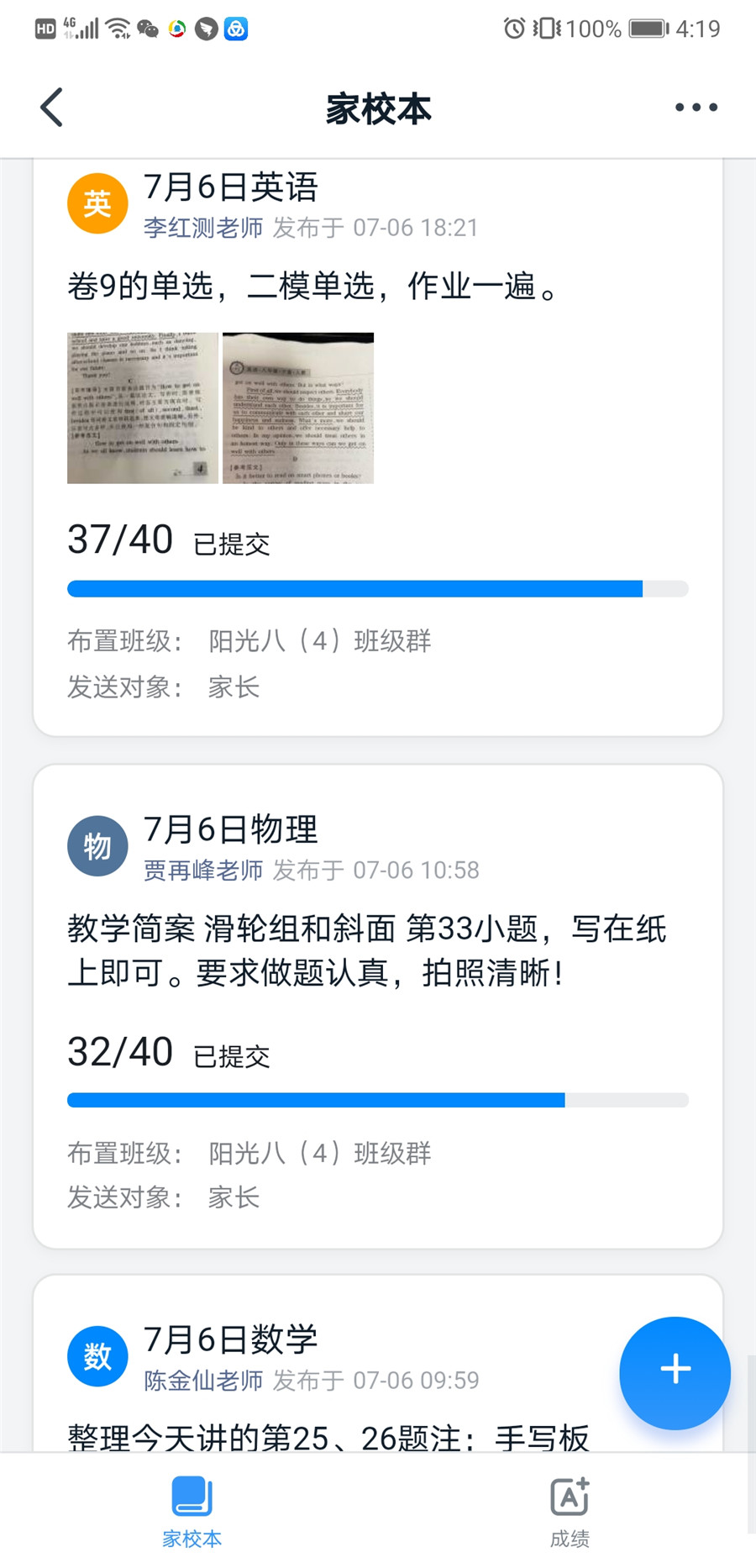Open the 7月6日数学 homework card
This screenshot has height=1568, width=756.
pos(378,1364)
